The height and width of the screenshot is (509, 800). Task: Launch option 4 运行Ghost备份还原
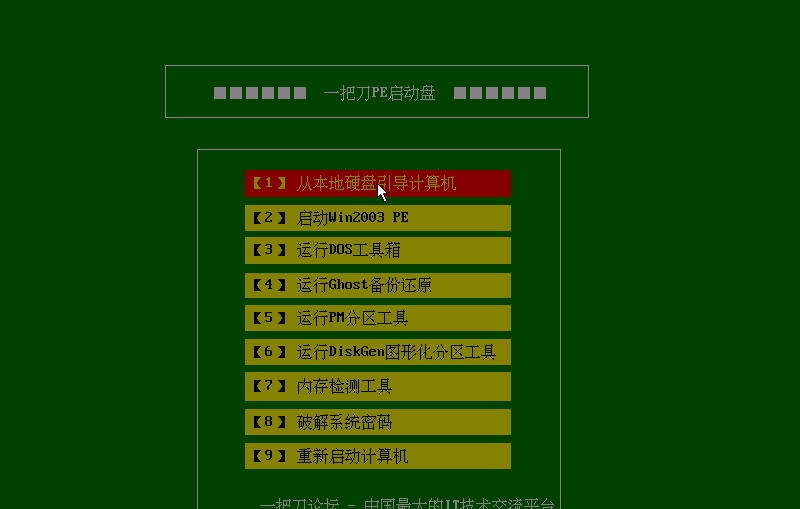(x=377, y=285)
